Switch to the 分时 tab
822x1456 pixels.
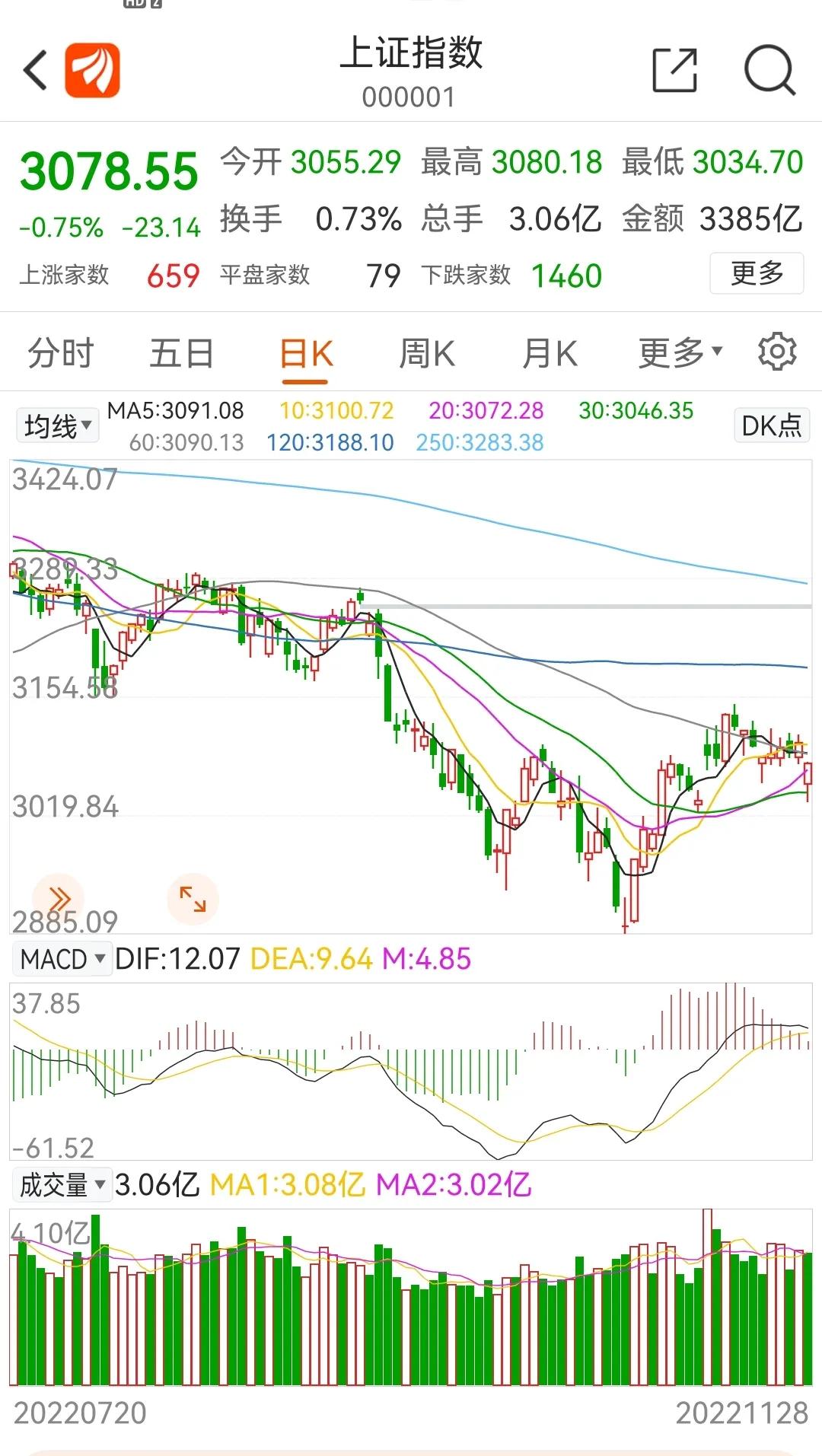(60, 354)
